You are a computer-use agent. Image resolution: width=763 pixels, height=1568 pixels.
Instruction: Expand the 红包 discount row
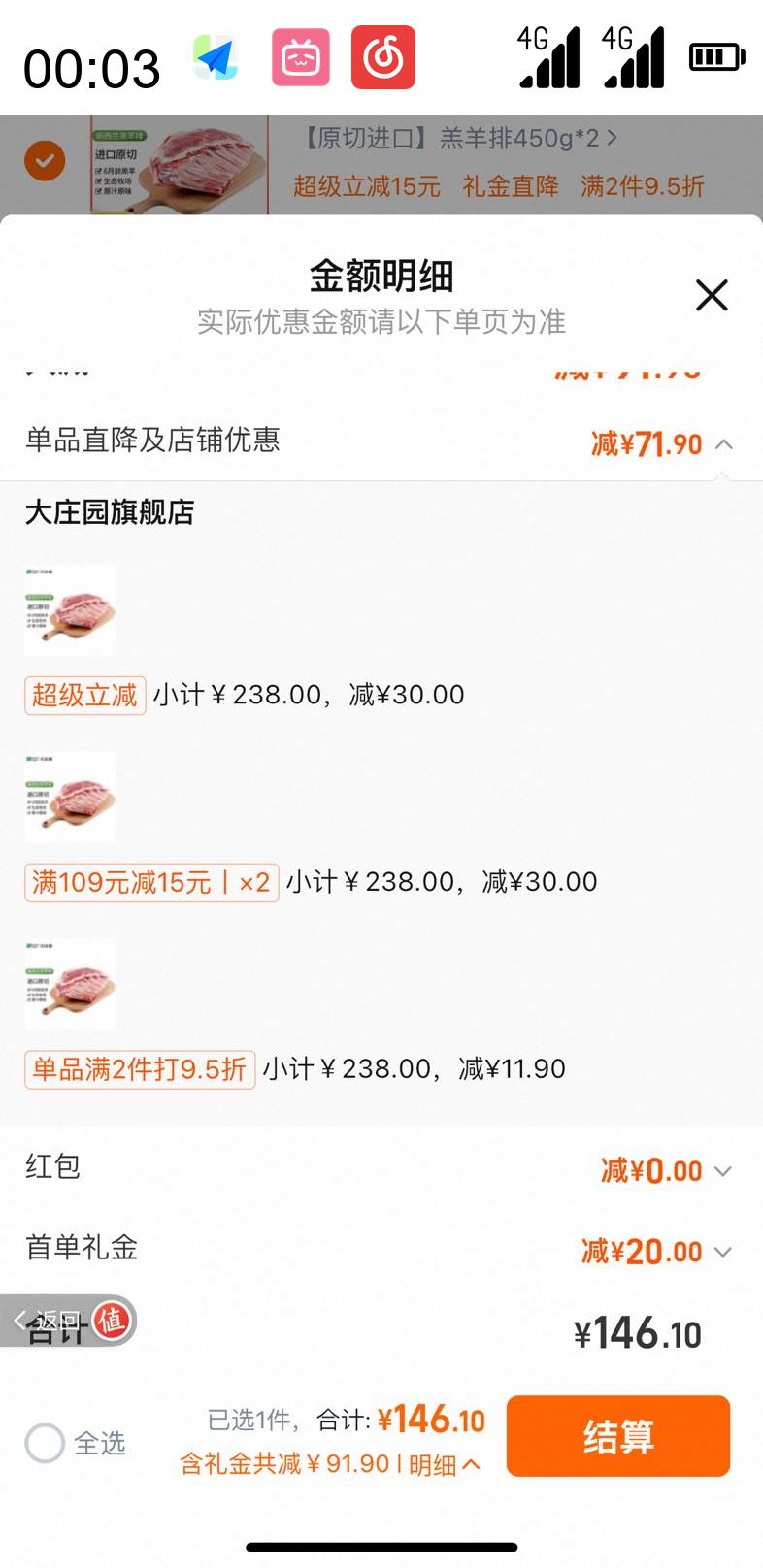[722, 1171]
